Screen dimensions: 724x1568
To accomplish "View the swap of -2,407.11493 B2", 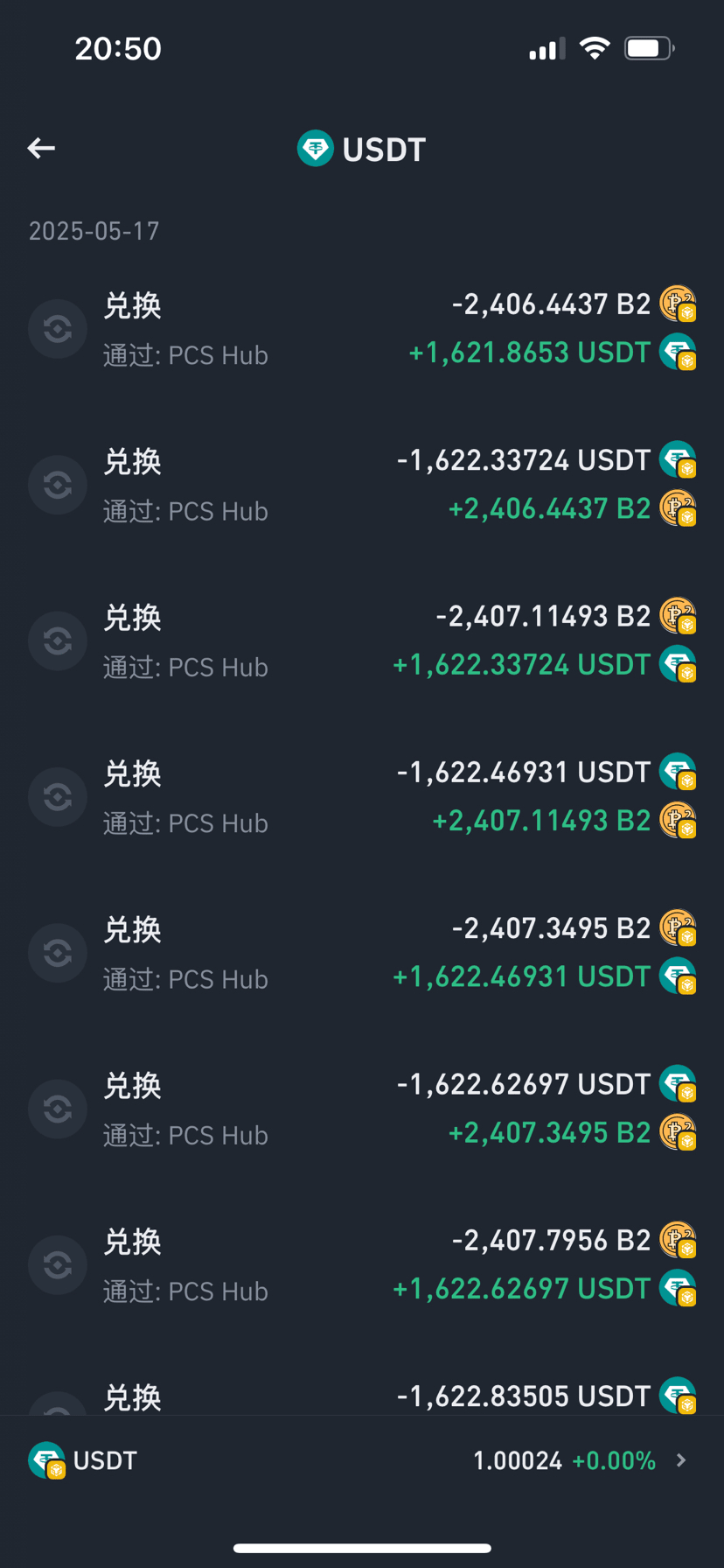I will (362, 640).
